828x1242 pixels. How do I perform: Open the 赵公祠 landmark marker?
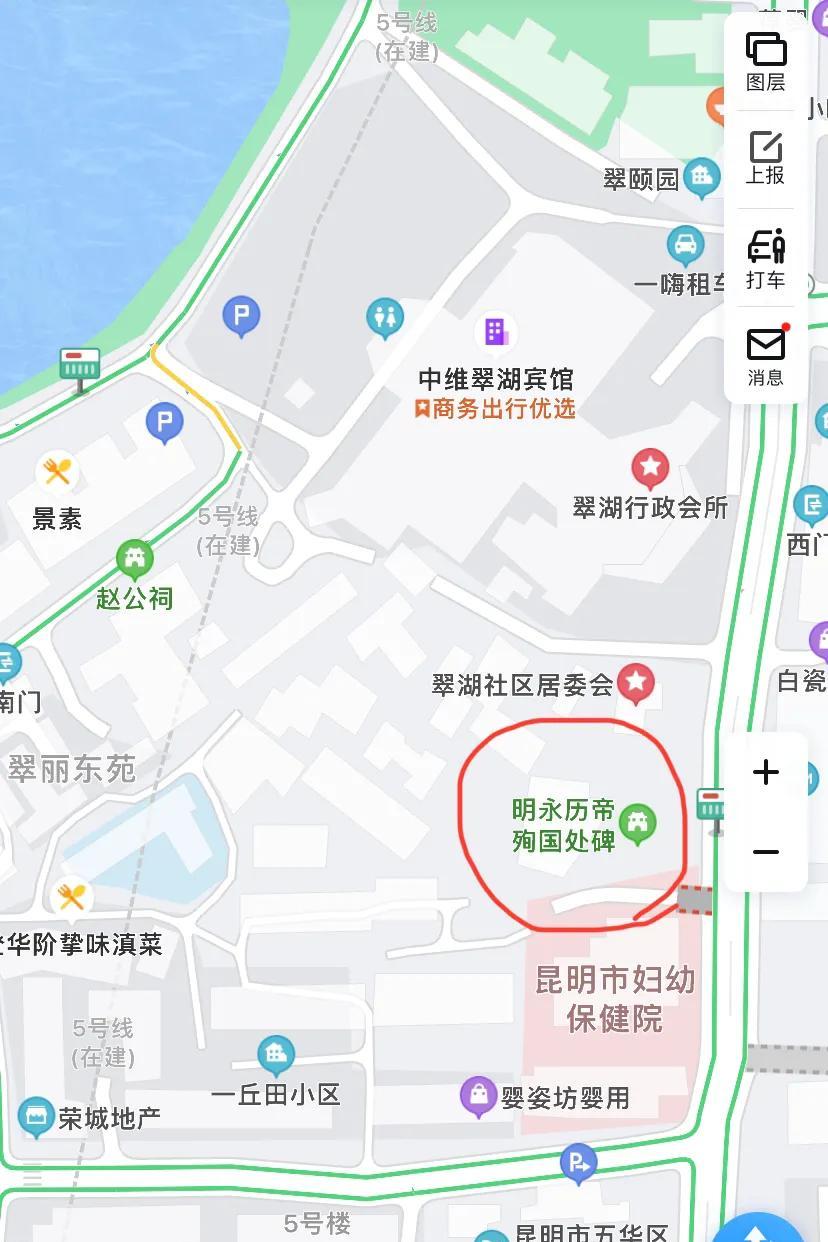pyautogui.click(x=134, y=558)
